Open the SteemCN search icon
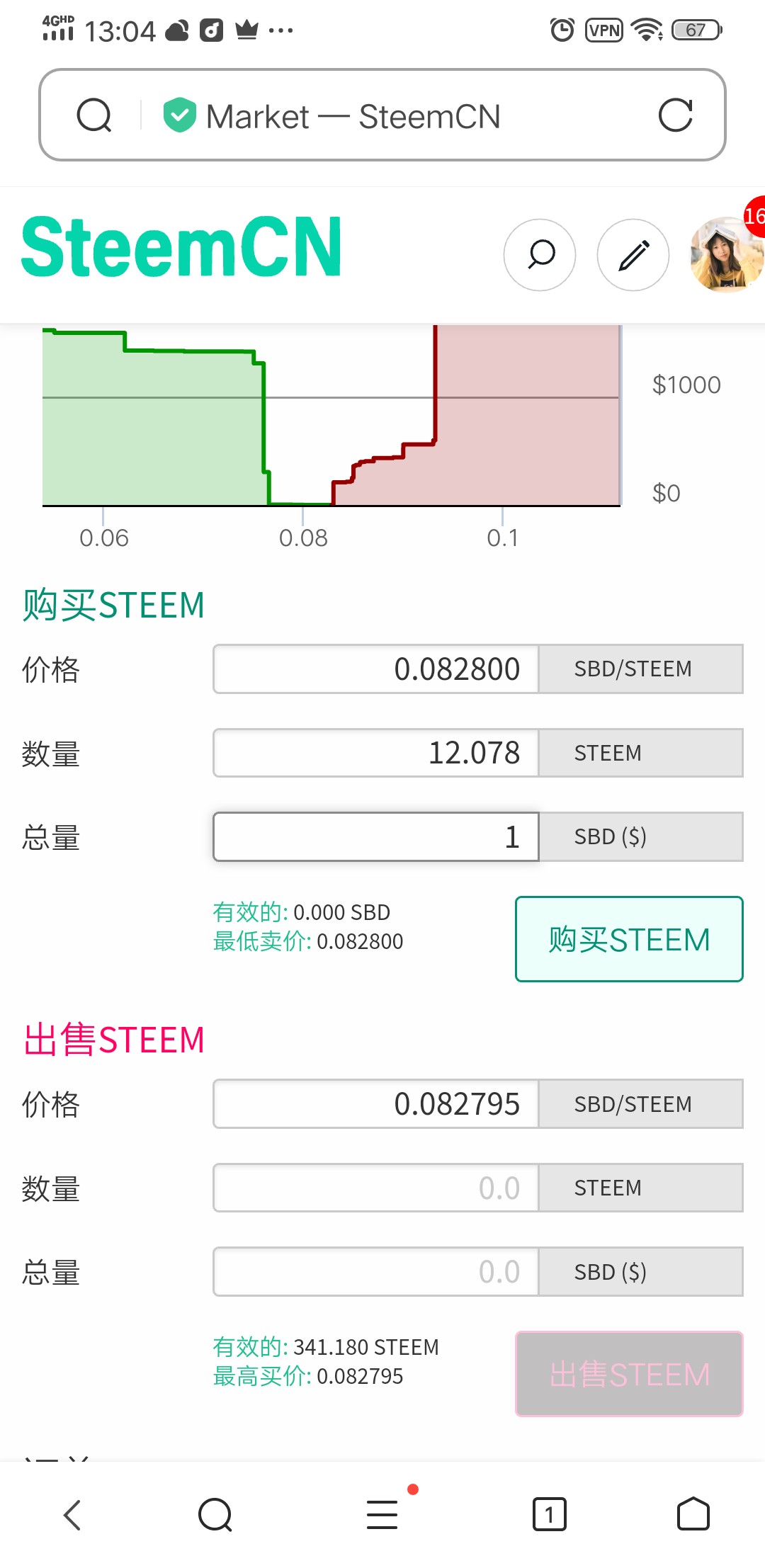Screen dimensions: 765x1568 (540, 255)
